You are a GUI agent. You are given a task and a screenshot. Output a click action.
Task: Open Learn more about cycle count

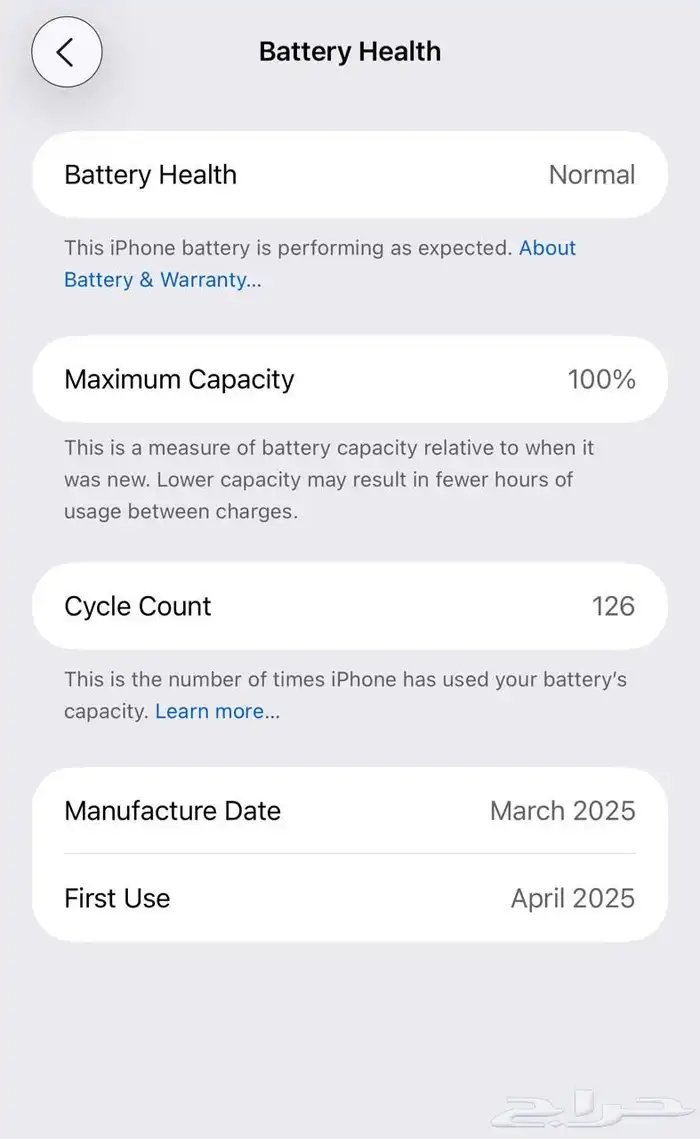tap(217, 712)
